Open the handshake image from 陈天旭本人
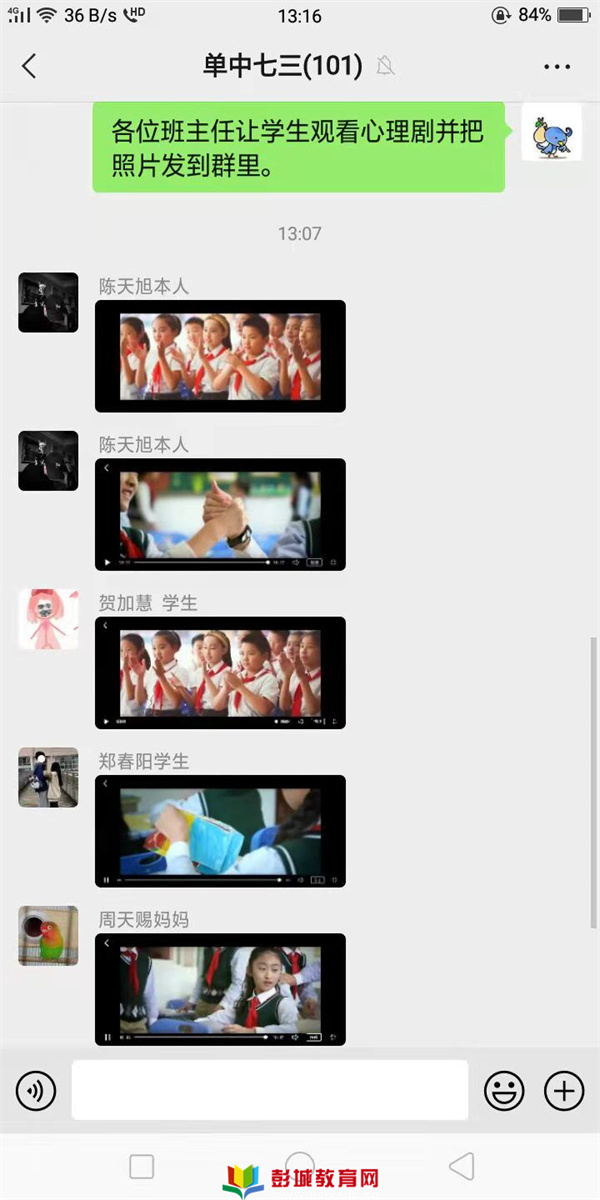This screenshot has width=600, height=1200. point(220,514)
